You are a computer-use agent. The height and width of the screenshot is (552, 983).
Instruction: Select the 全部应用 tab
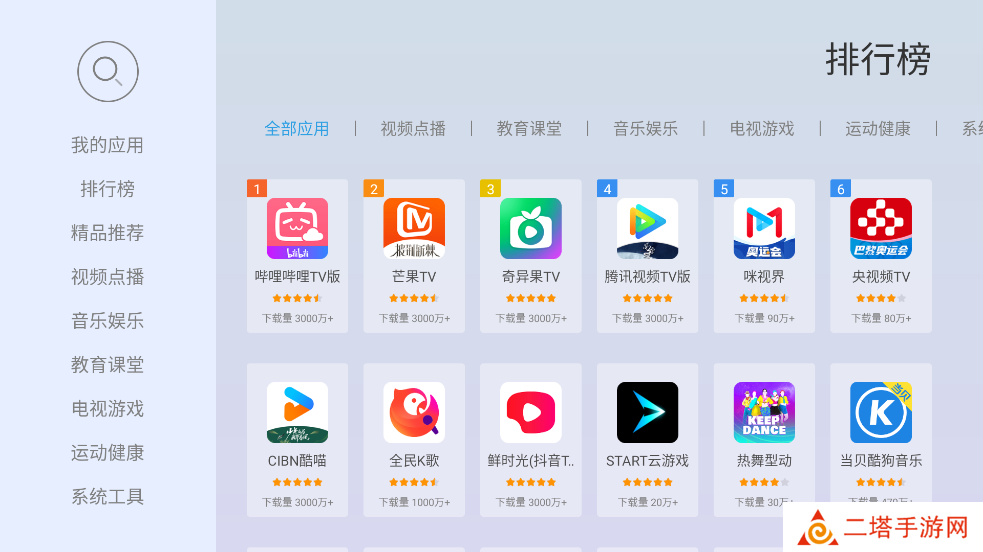(x=296, y=129)
